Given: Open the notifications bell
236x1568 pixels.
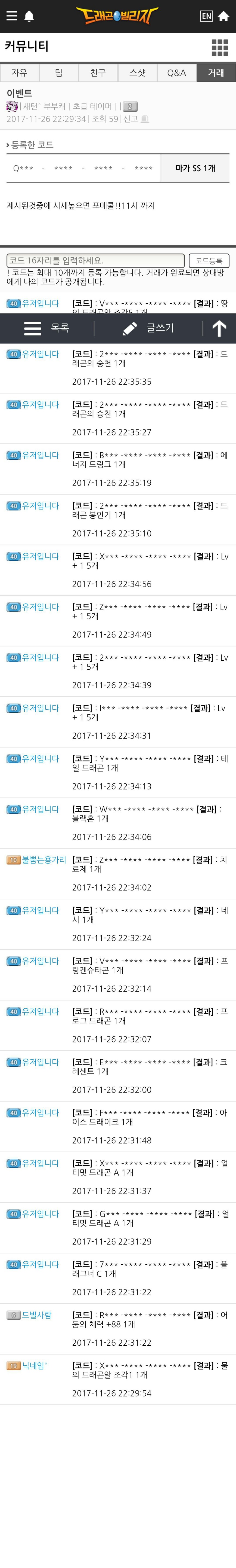Looking at the screenshot, I should coord(29,16).
